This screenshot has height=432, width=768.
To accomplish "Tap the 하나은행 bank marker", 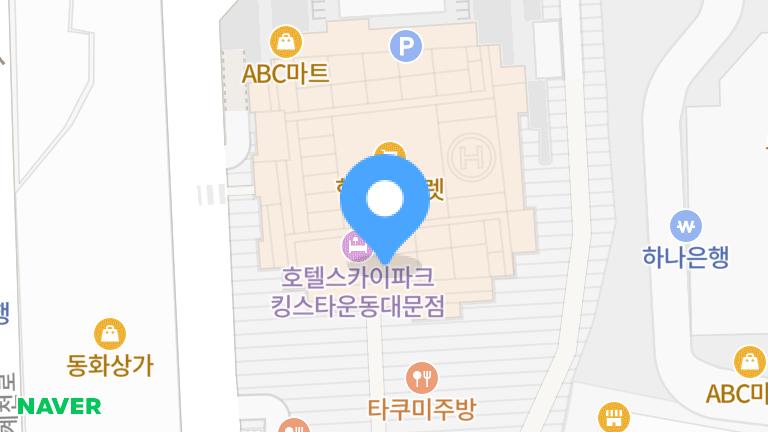I will [x=686, y=225].
